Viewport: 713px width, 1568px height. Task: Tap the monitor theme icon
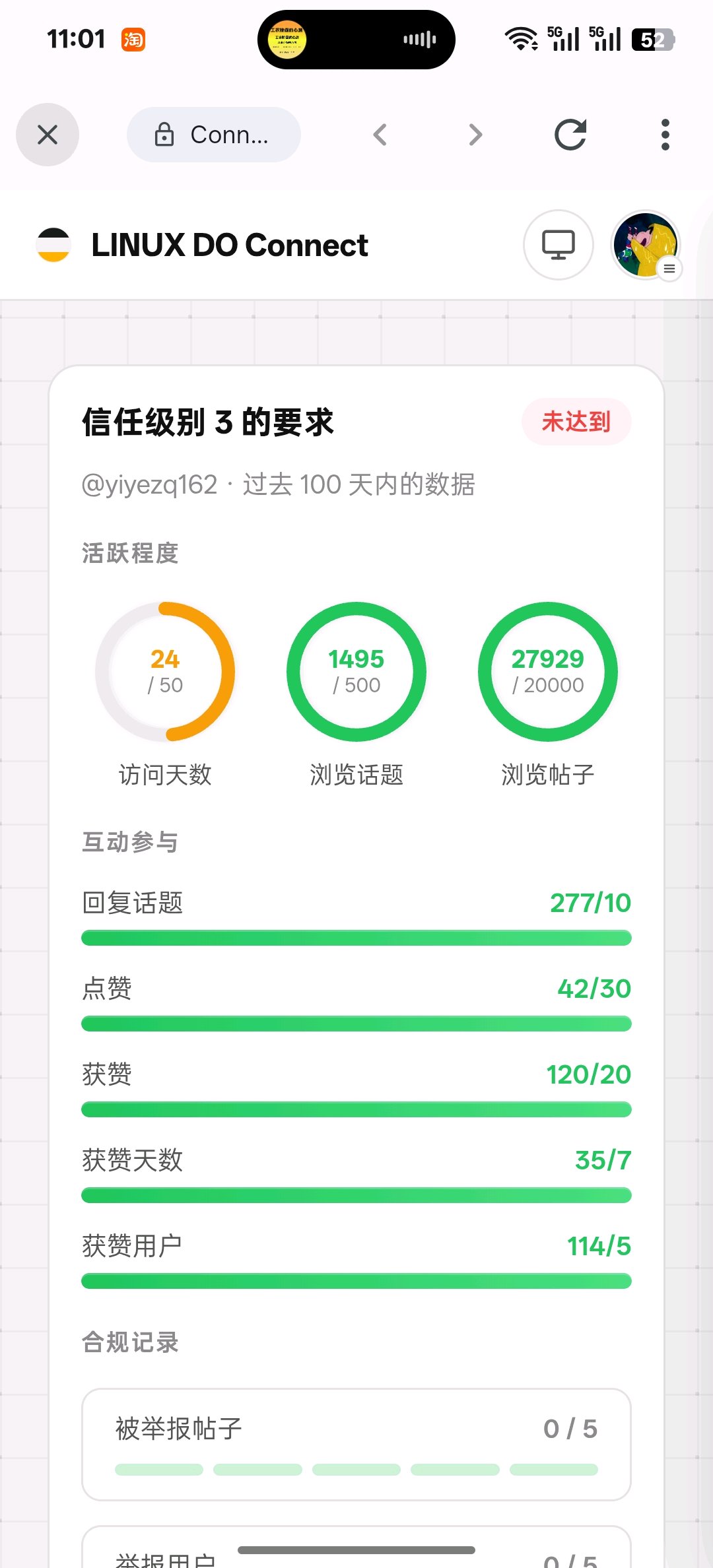(559, 245)
